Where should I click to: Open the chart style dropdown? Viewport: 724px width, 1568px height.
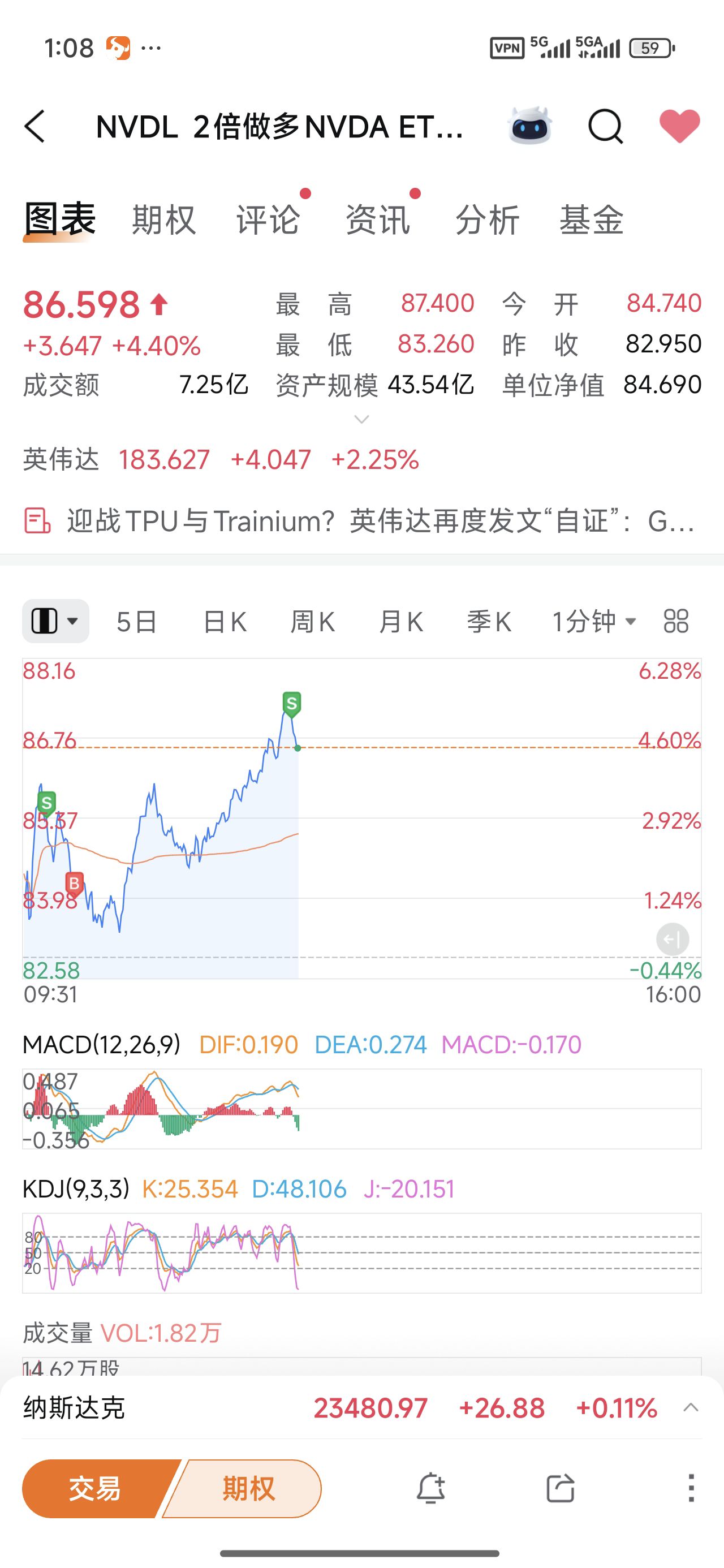point(55,622)
